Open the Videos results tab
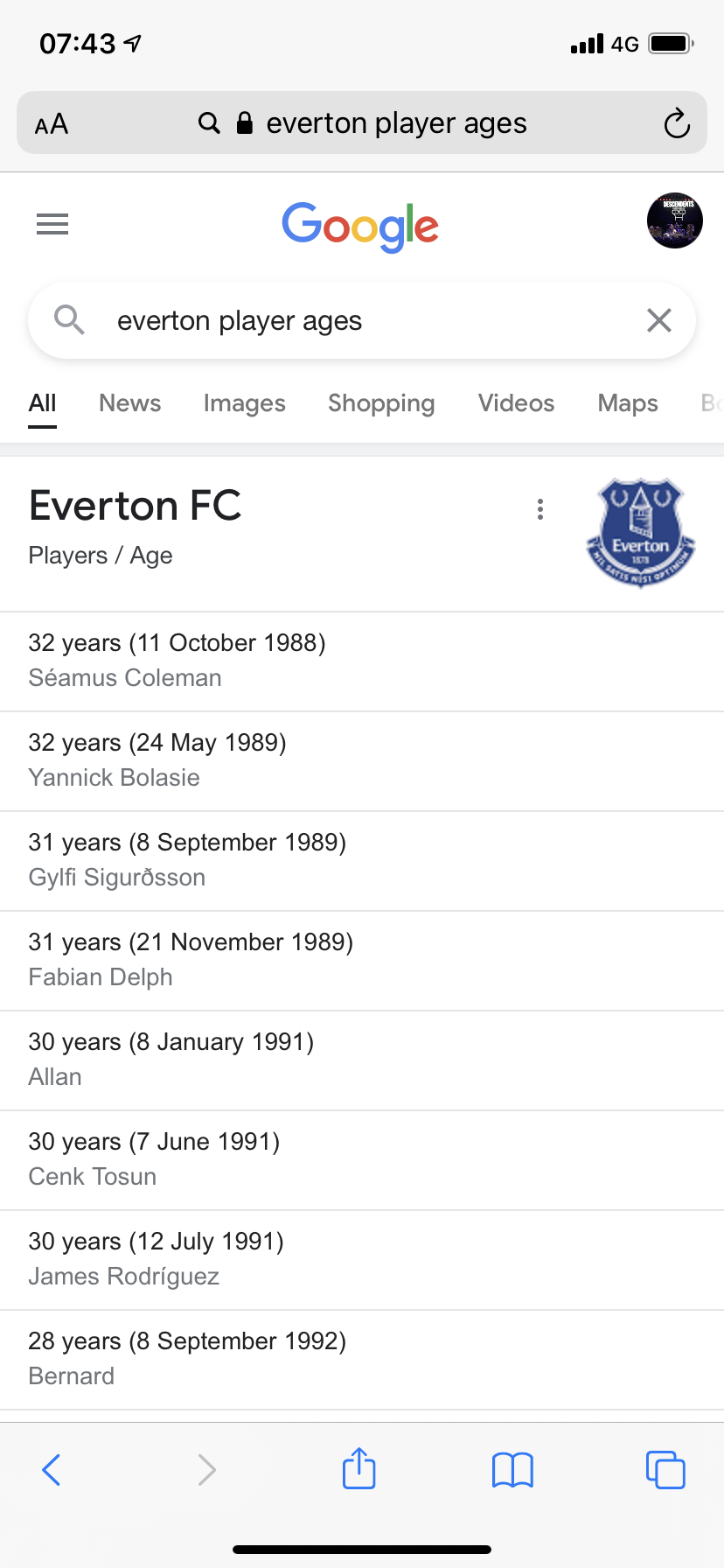The width and height of the screenshot is (724, 1568). 516,402
